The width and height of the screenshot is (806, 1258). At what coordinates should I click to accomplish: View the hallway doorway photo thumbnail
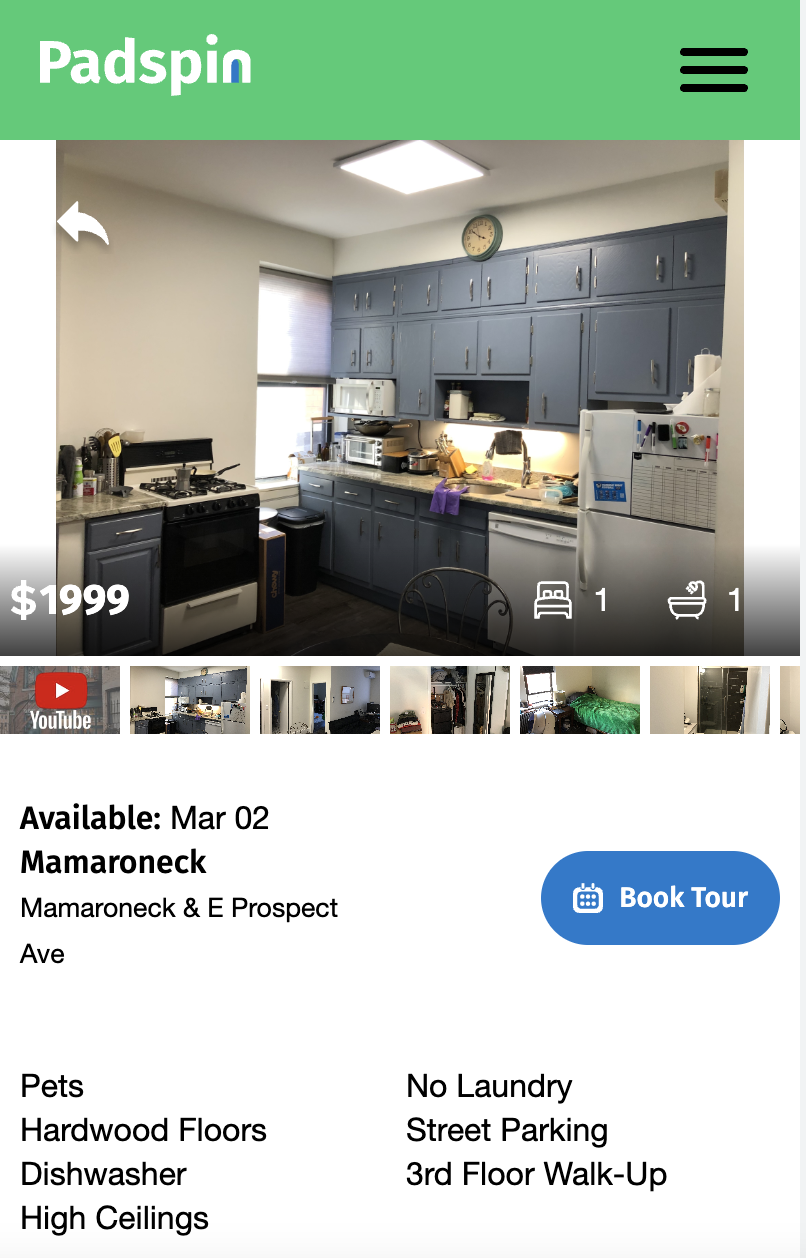[320, 700]
